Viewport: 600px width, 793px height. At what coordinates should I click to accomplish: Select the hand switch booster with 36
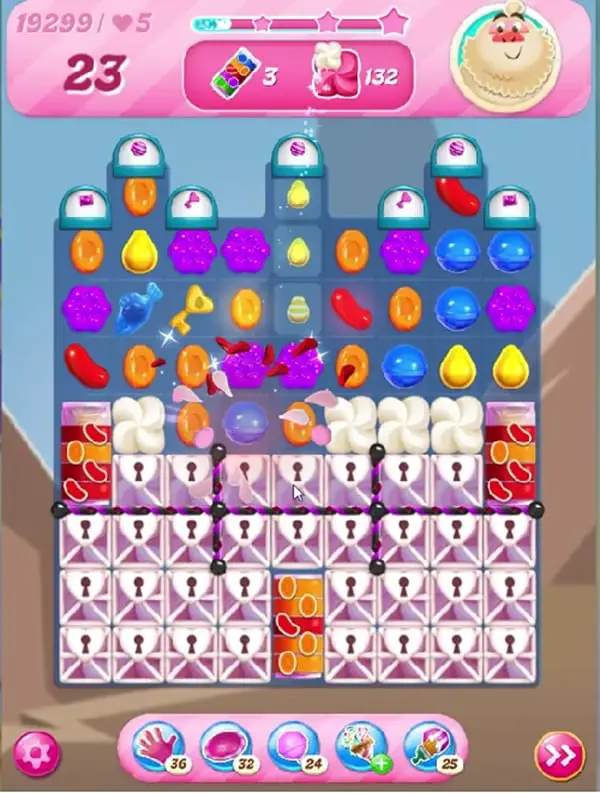[158, 746]
